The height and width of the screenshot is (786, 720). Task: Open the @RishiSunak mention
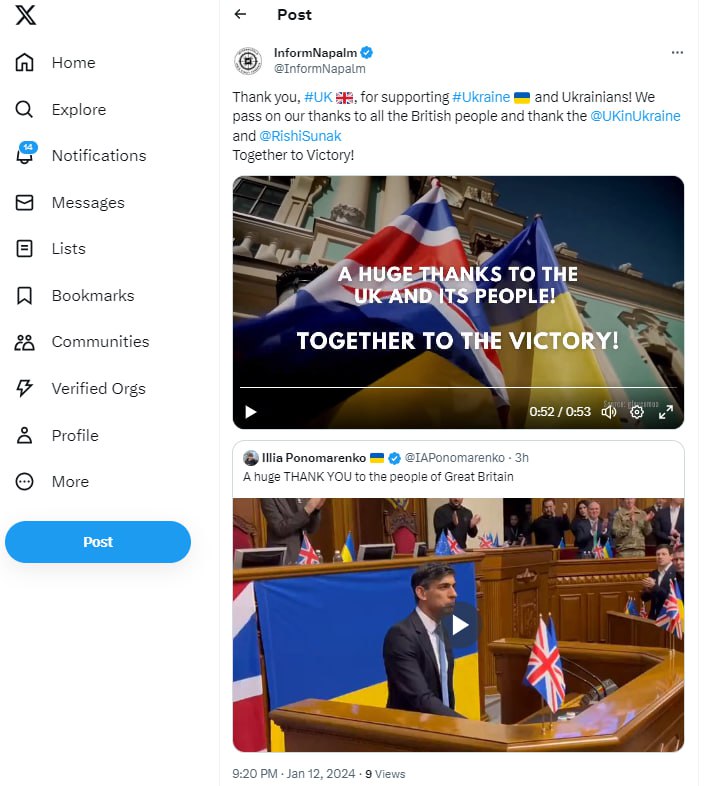pos(300,136)
